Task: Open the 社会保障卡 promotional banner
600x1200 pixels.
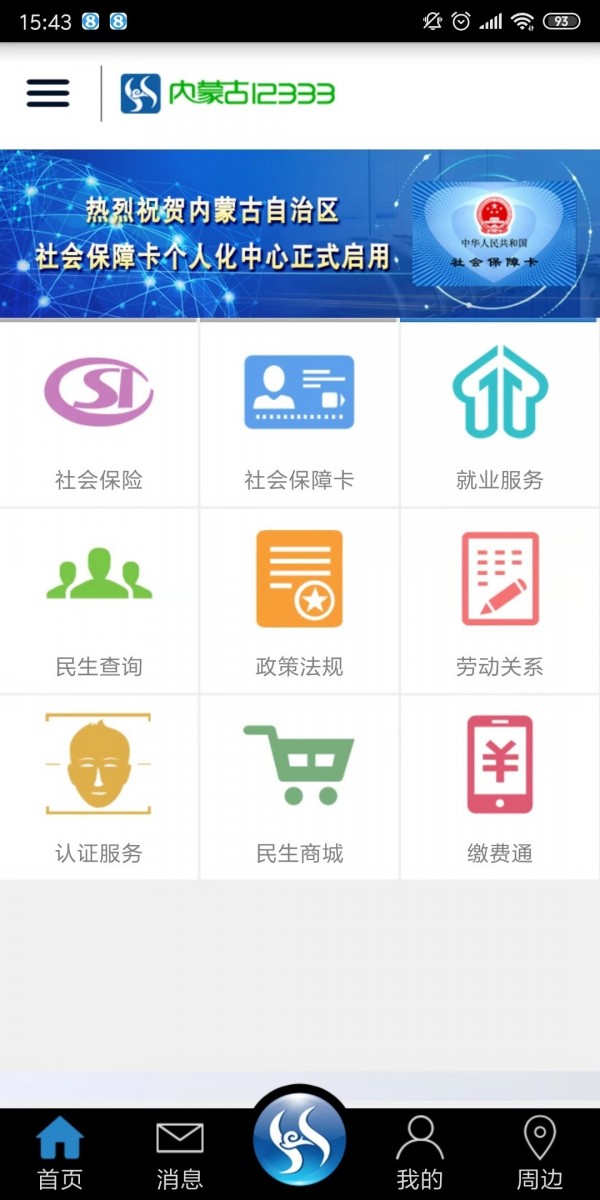Action: coord(300,234)
